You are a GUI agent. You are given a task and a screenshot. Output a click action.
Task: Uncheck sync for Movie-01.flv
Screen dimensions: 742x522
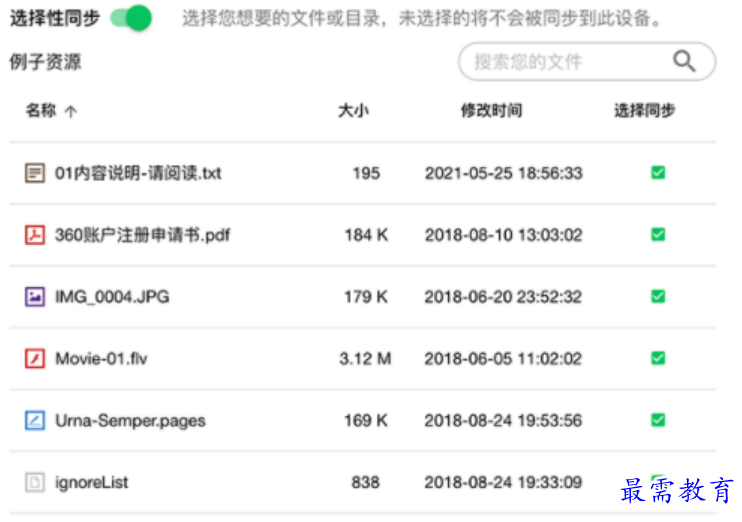(657, 358)
